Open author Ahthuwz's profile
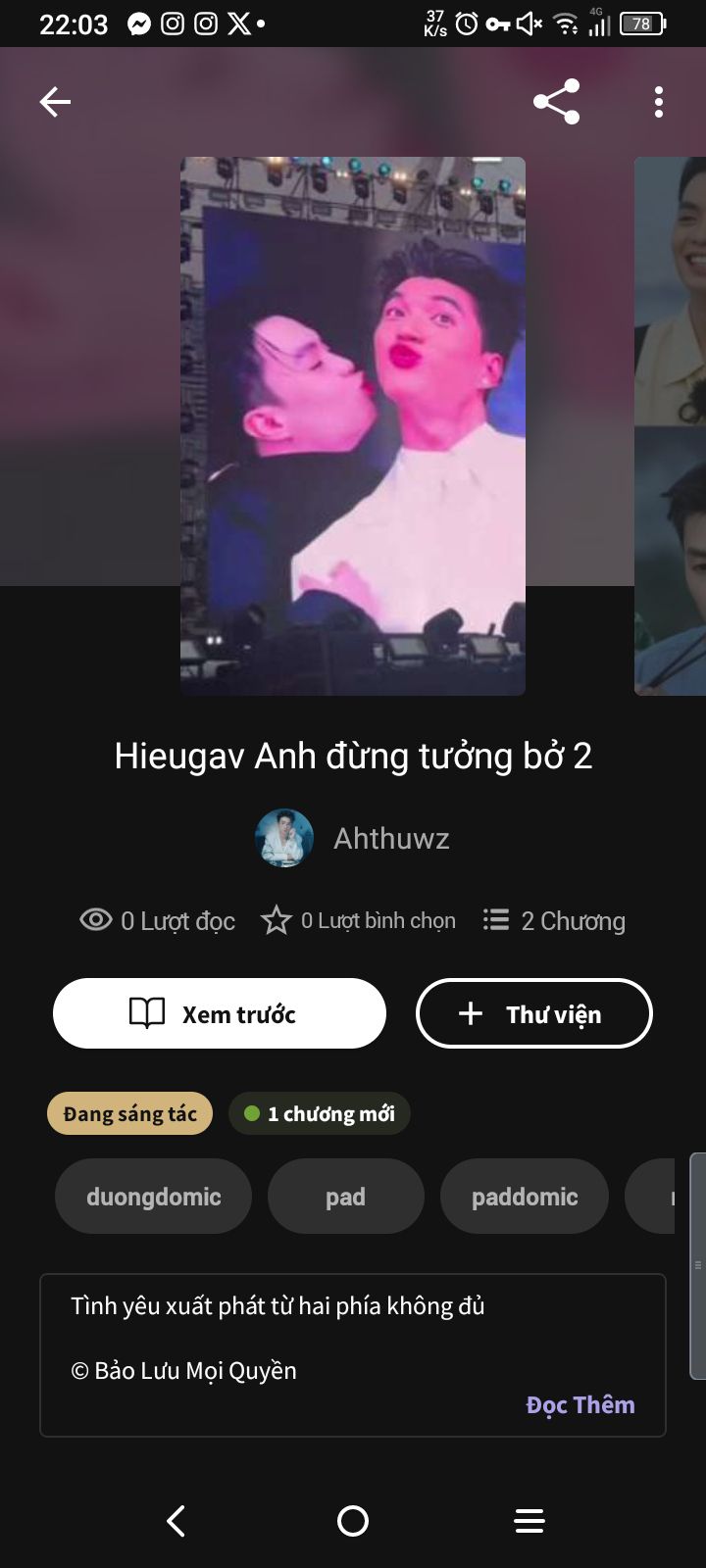Screen dimensions: 706x1568 click(353, 839)
